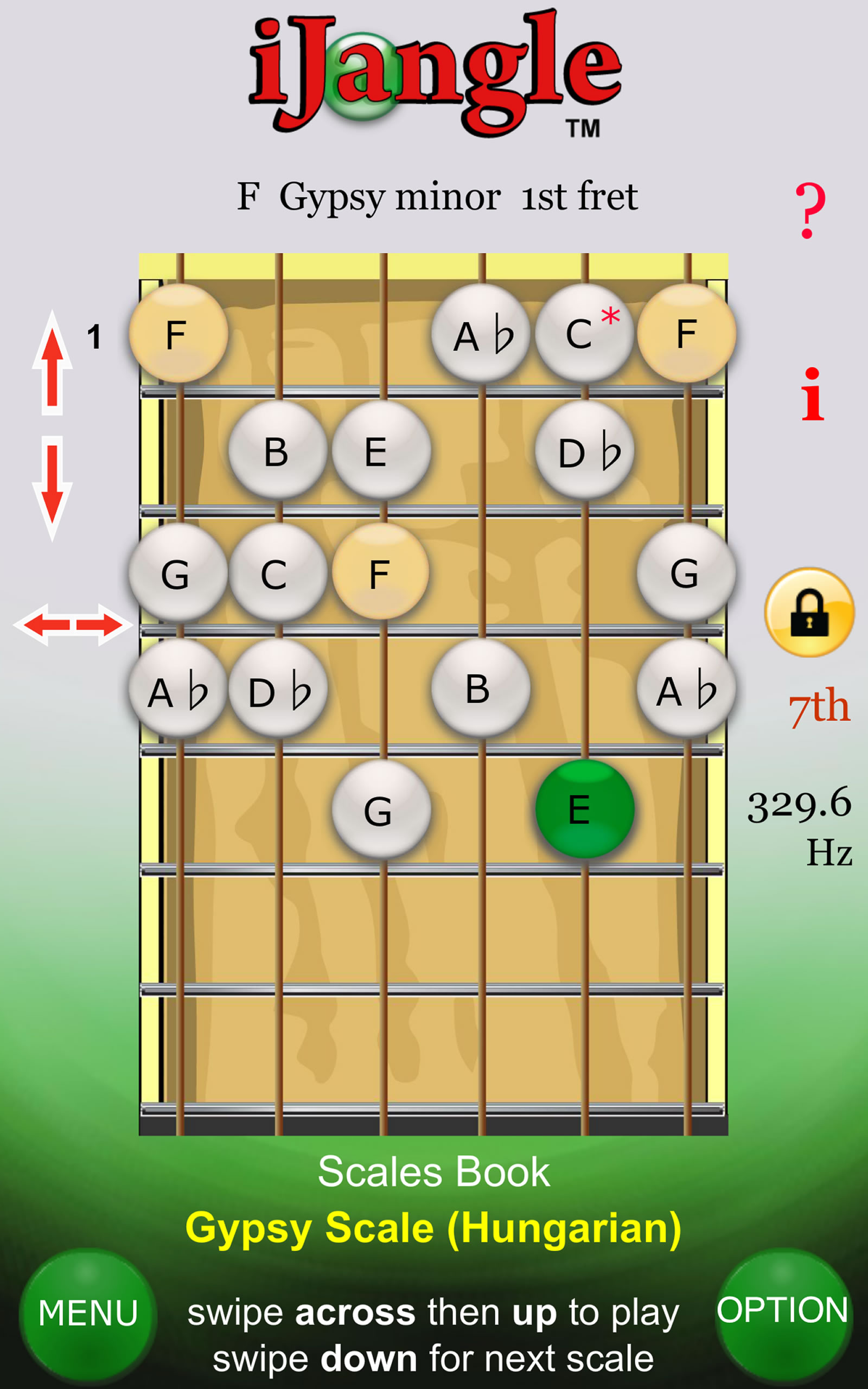Tap the red left-right double arrow

[72, 624]
